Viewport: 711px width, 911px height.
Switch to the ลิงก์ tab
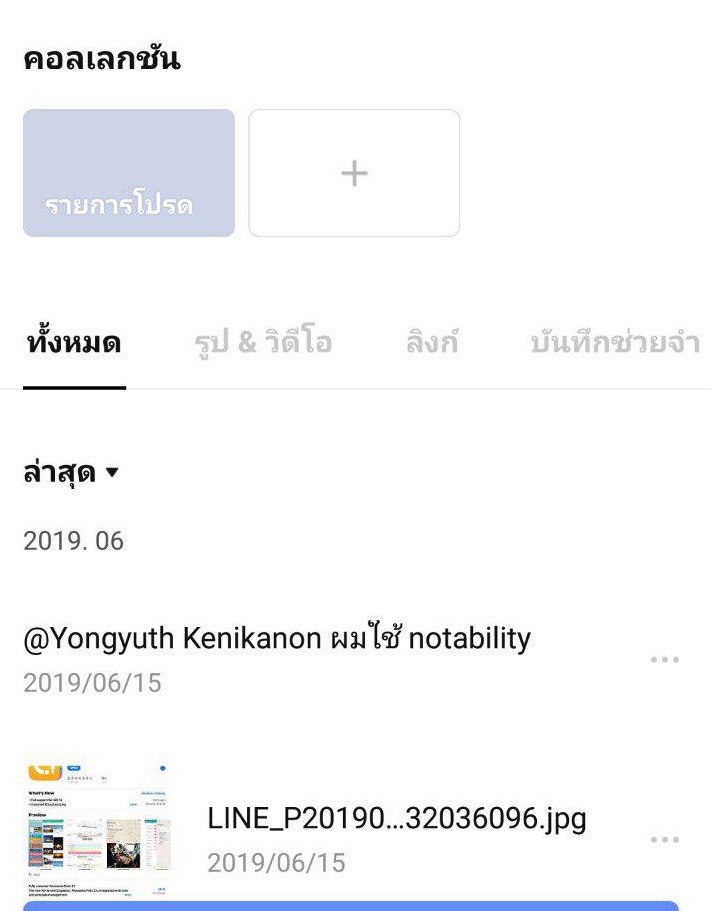point(432,344)
